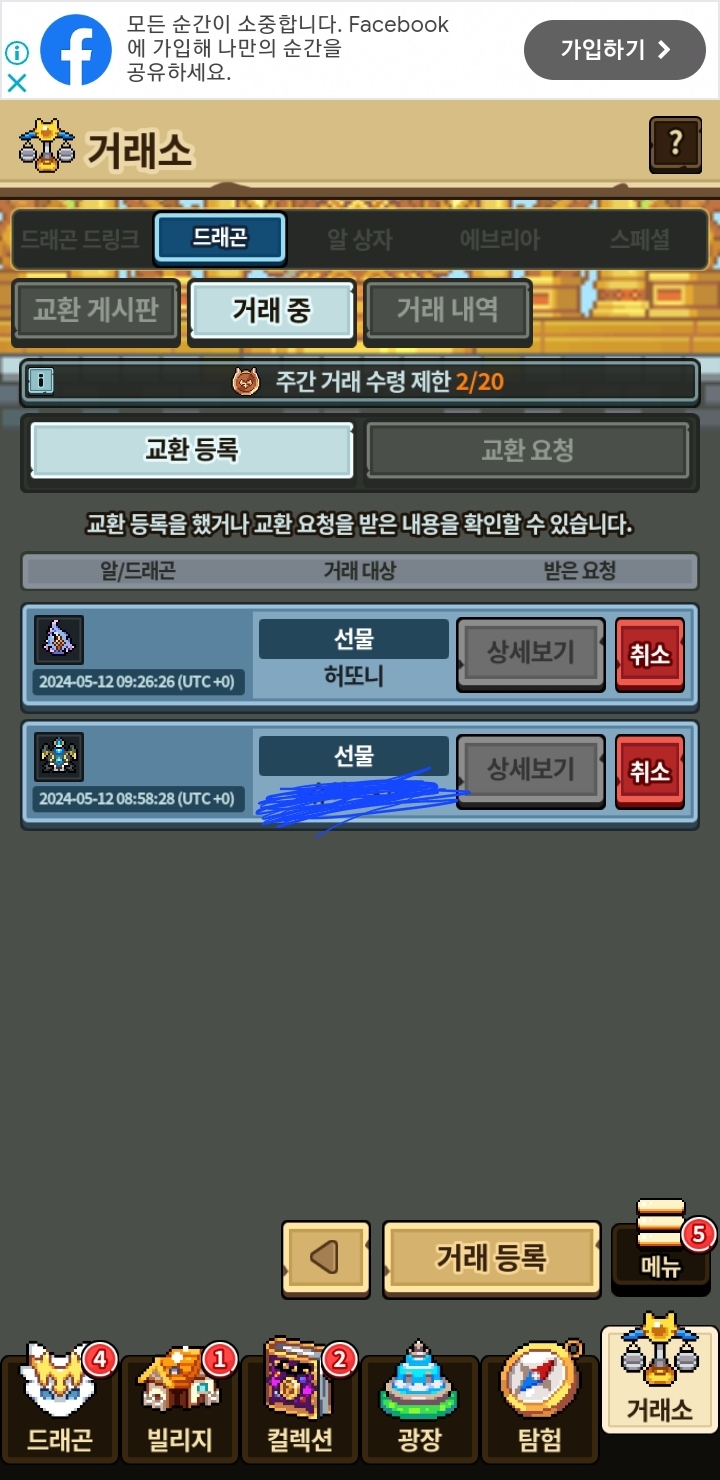Screen dimensions: 720x1480
Task: Tap 가입하기 on the Facebook ad
Action: [x=614, y=50]
